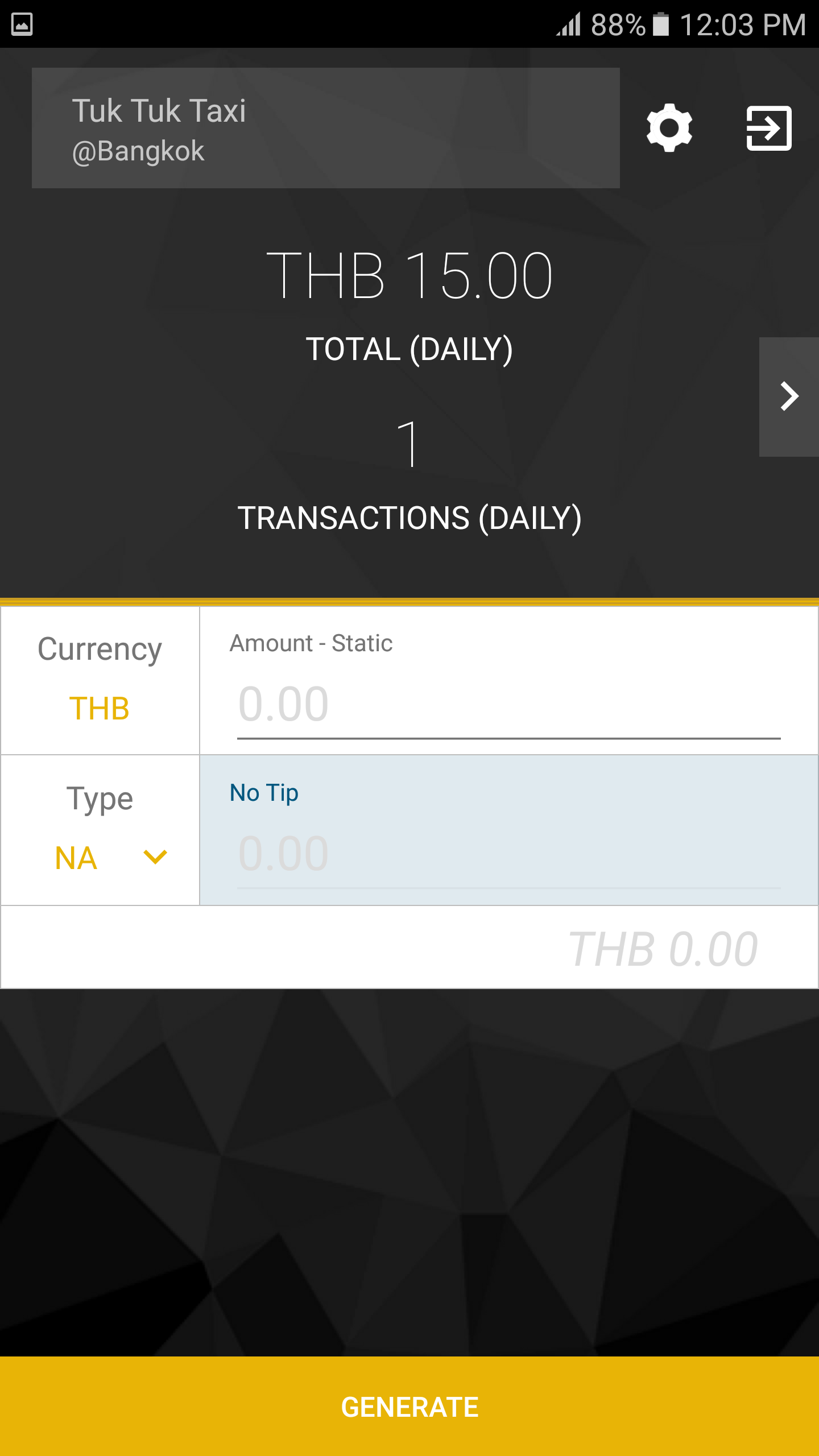Open the Tuk Tuk Taxi merchant card
This screenshot has height=1456, width=819.
tap(325, 128)
